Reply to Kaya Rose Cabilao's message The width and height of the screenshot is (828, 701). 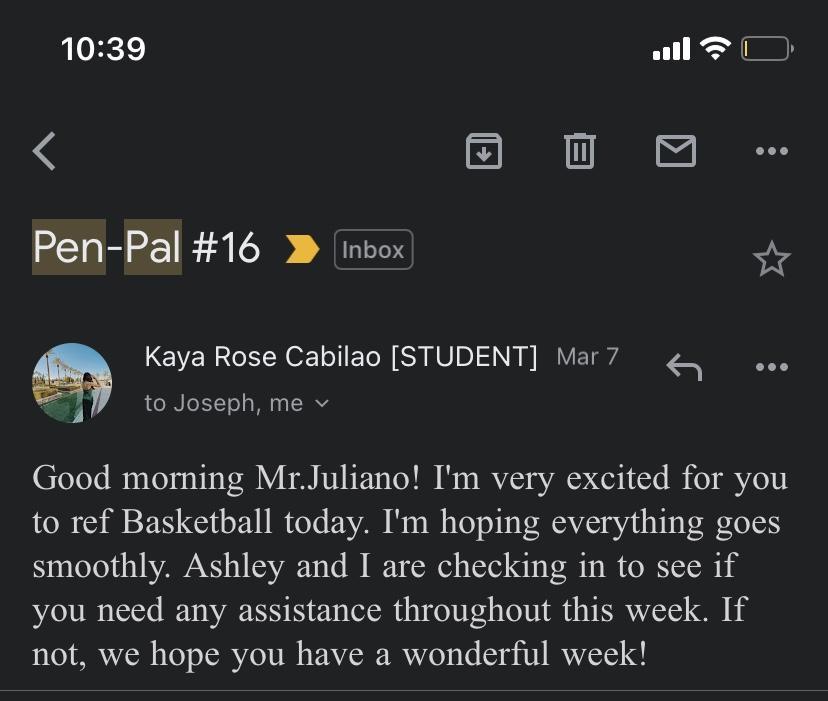(x=684, y=367)
